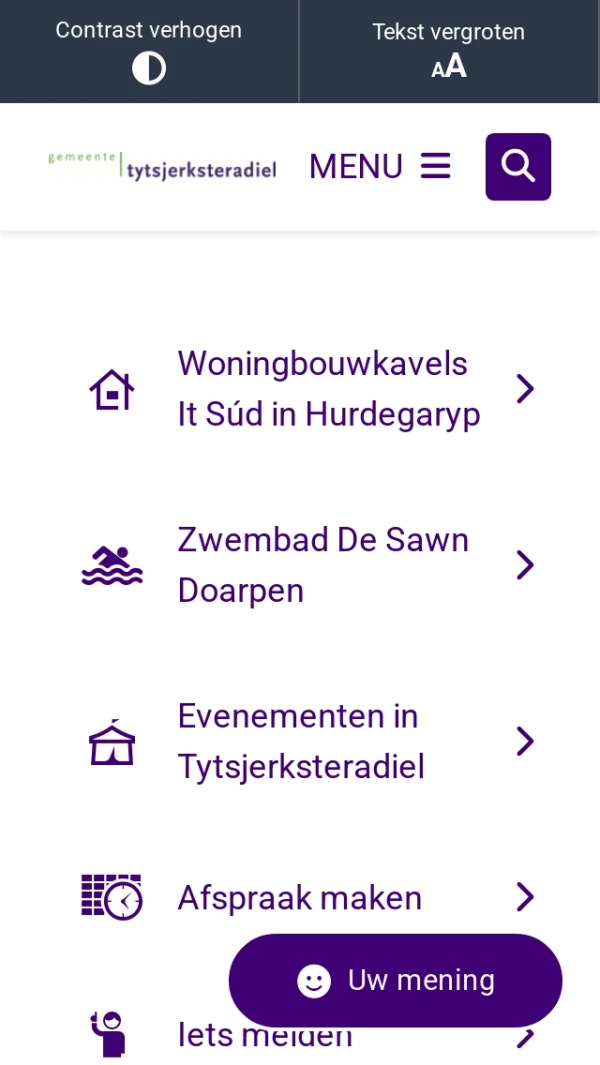Open Evenementen in Tytsjerksteradiel
The height and width of the screenshot is (1065, 600).
300,741
